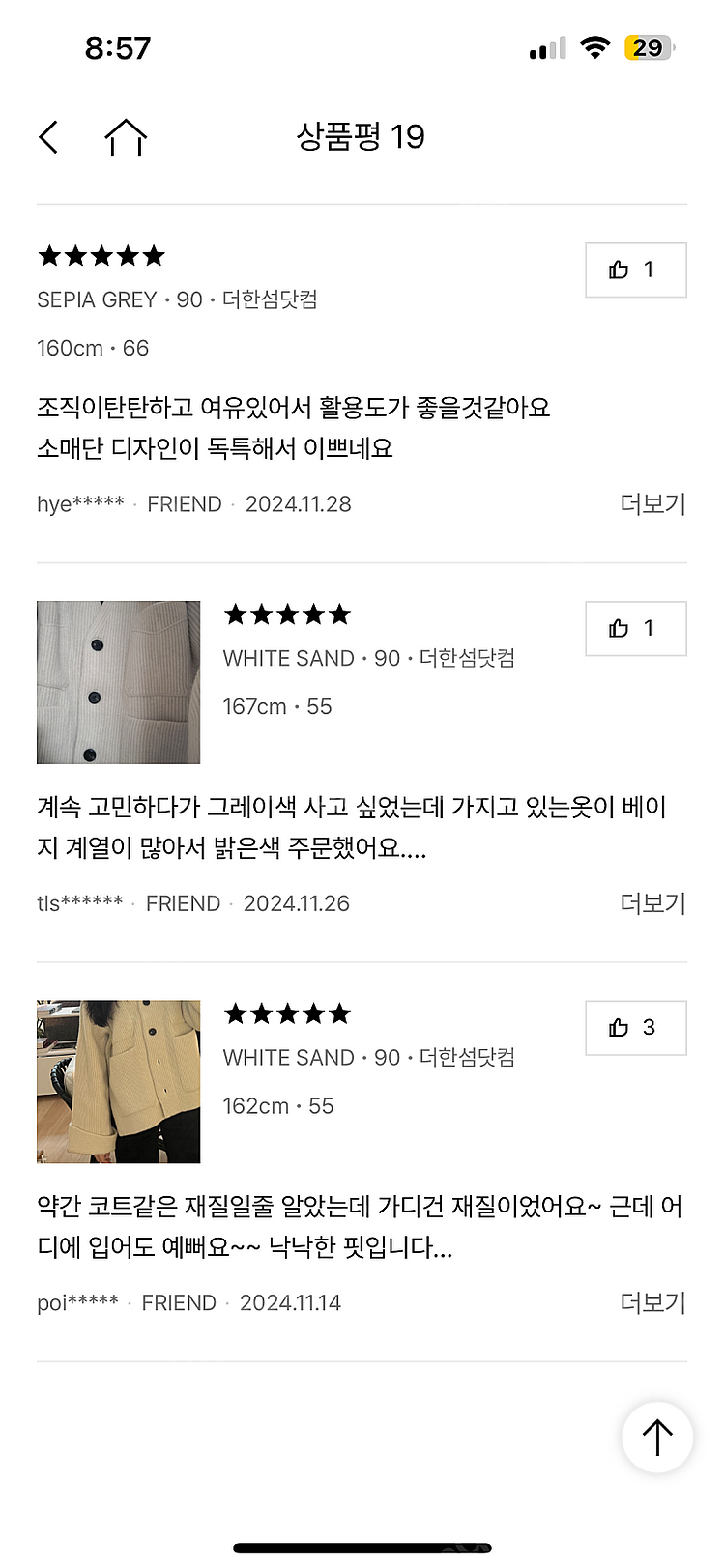
Task: Like the review by tls******
Action: click(x=635, y=629)
